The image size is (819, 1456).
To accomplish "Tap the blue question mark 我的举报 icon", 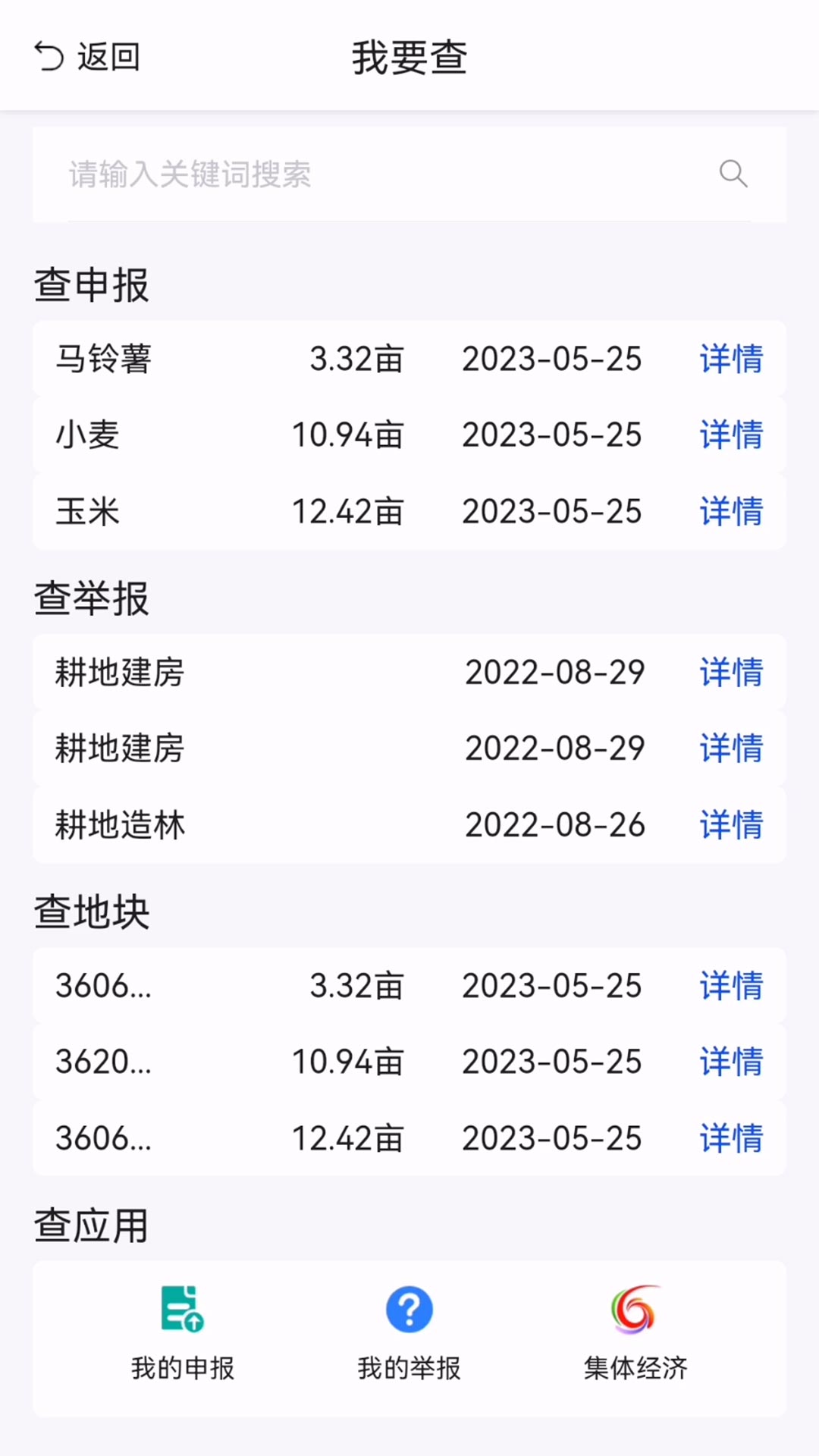I will [408, 1308].
